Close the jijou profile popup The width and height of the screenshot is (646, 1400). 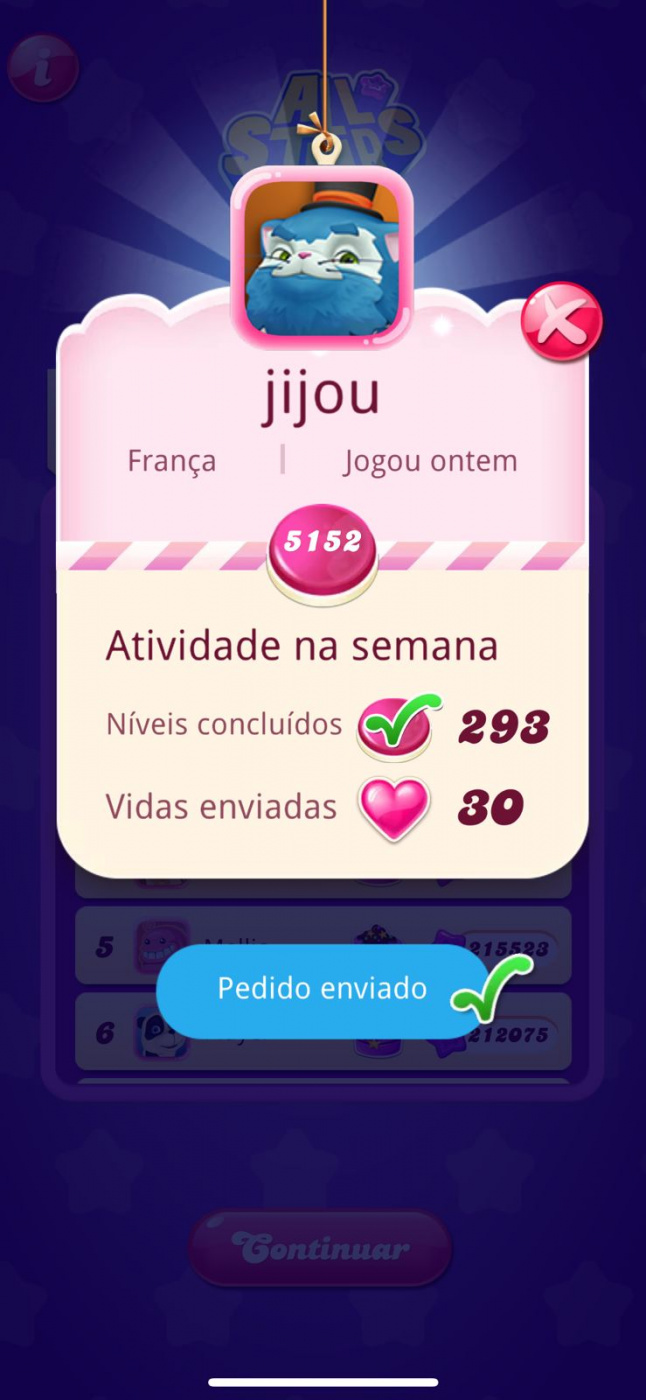click(x=561, y=322)
